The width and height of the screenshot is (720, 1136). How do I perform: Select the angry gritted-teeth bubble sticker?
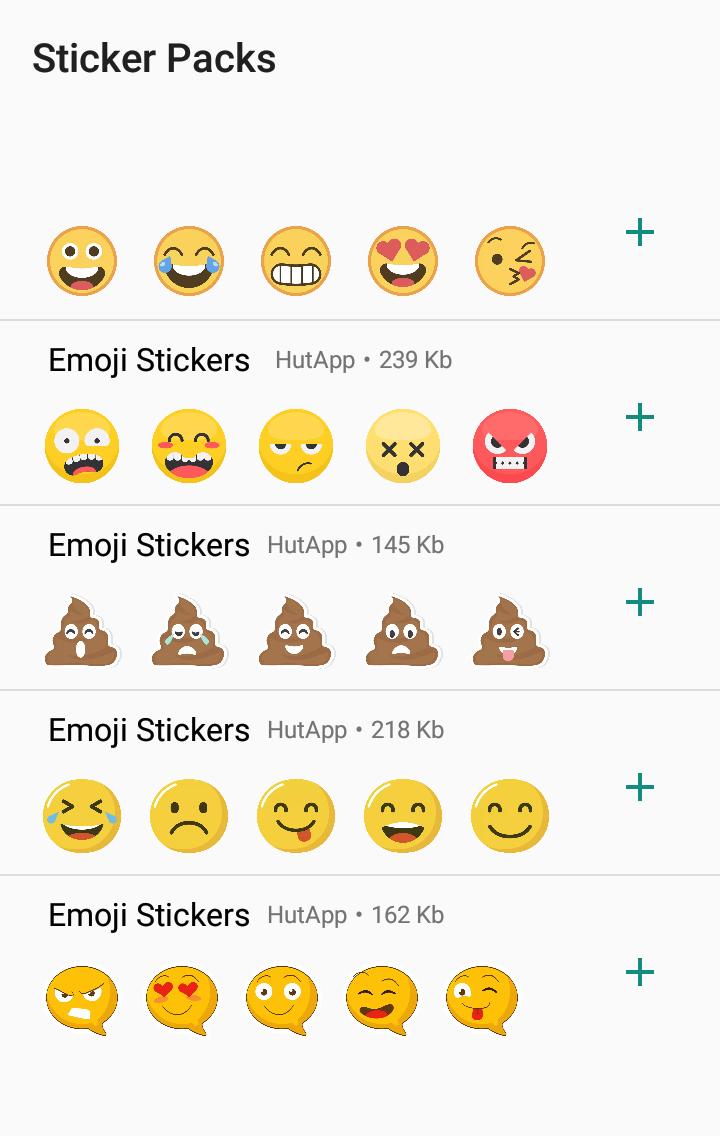[83, 998]
